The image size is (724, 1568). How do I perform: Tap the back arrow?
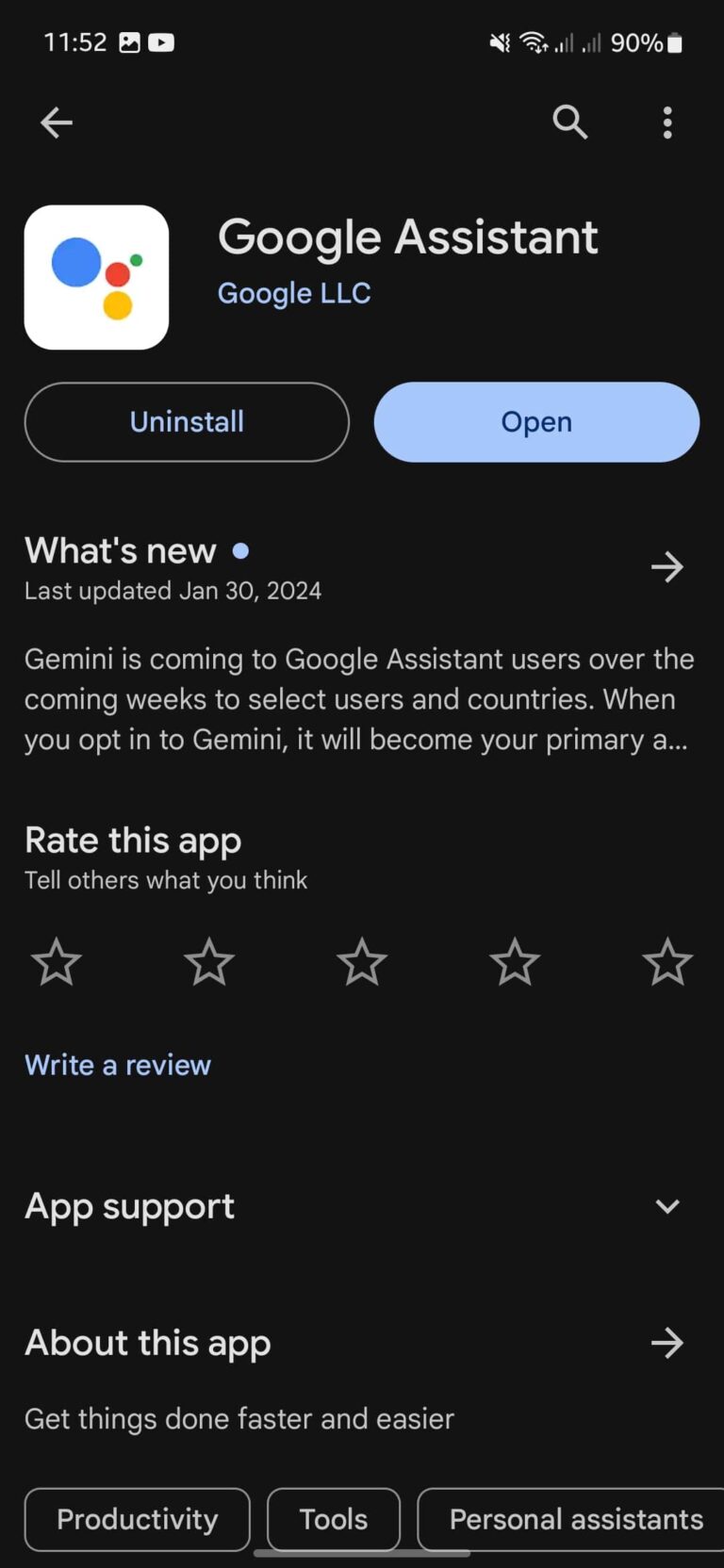56,122
